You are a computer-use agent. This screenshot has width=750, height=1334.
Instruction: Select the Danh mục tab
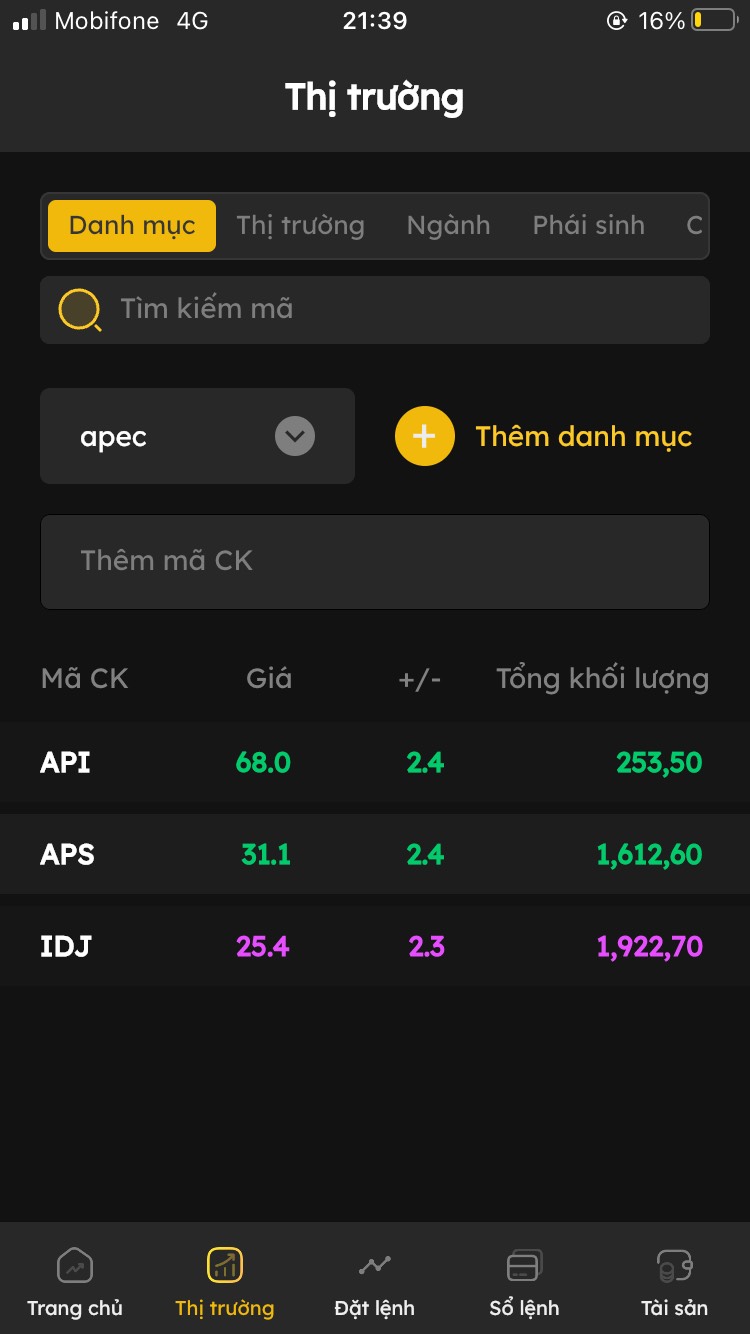coord(132,225)
